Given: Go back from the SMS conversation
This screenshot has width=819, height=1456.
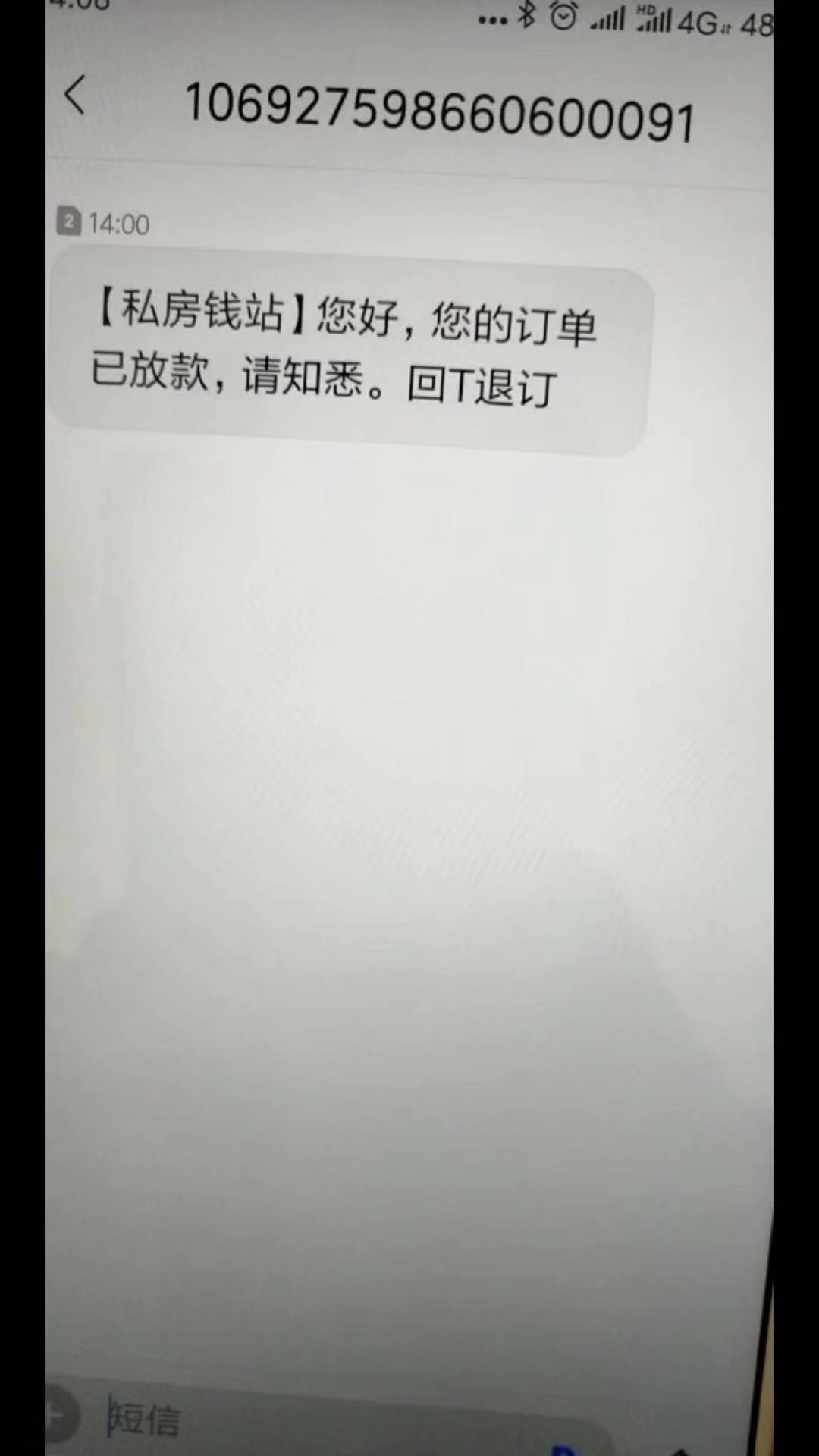Looking at the screenshot, I should pyautogui.click(x=75, y=96).
